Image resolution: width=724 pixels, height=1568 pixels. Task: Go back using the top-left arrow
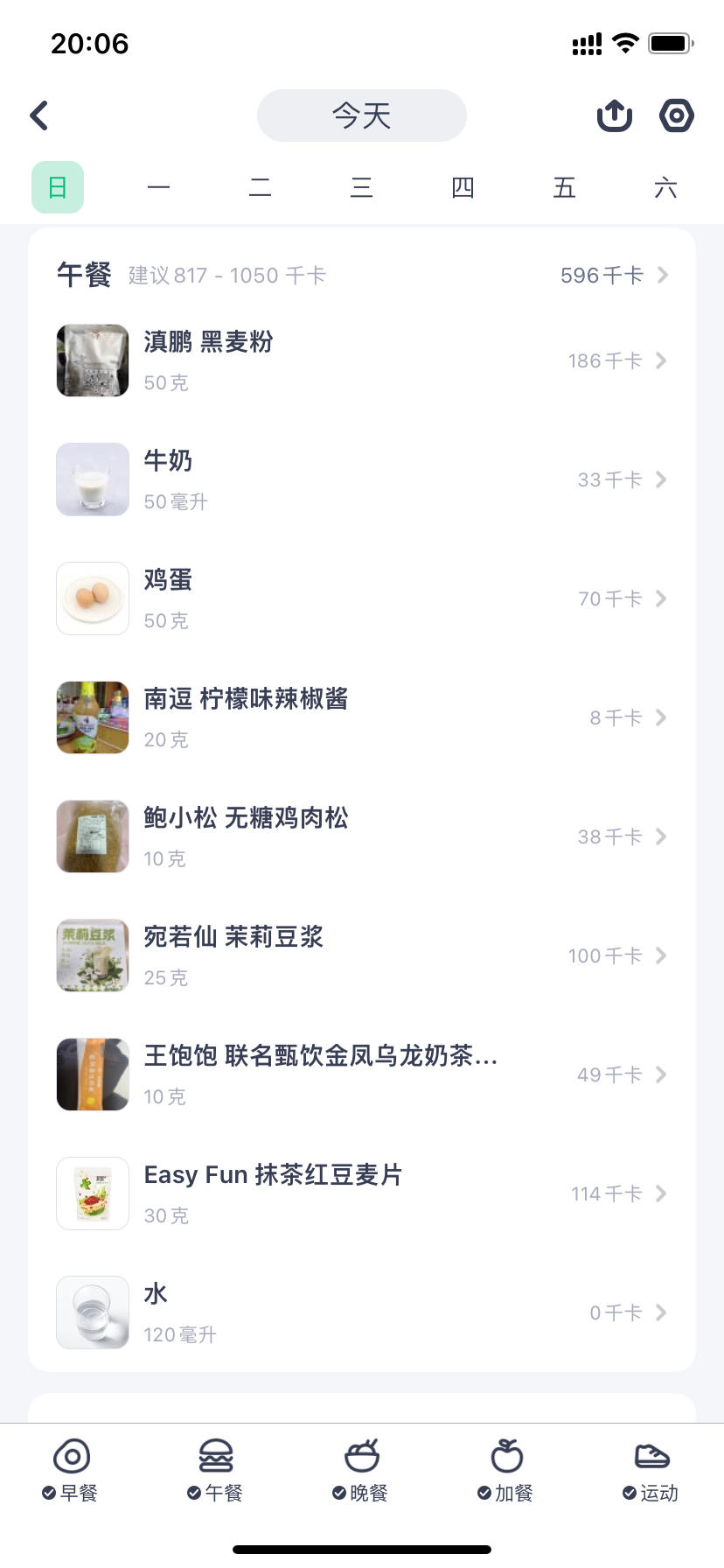click(x=39, y=115)
